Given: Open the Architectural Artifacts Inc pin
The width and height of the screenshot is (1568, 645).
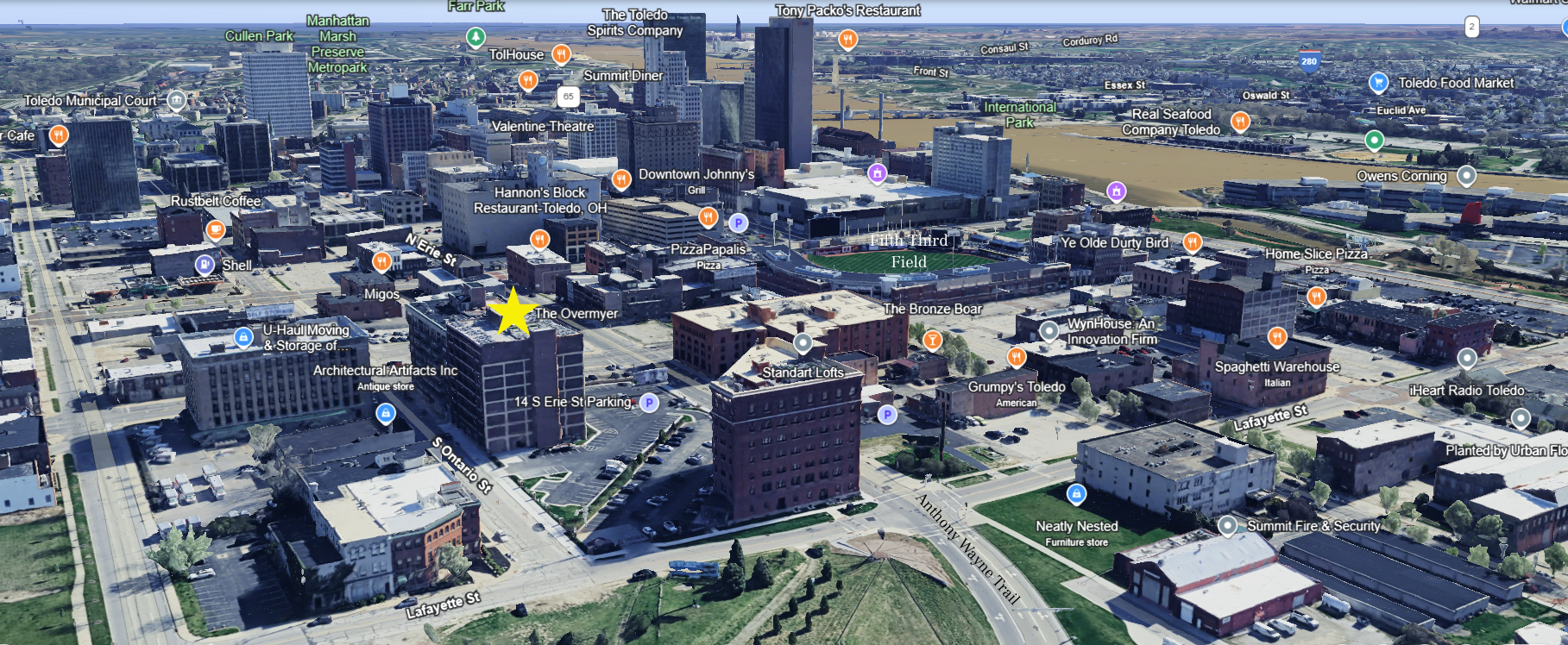Looking at the screenshot, I should tap(386, 414).
